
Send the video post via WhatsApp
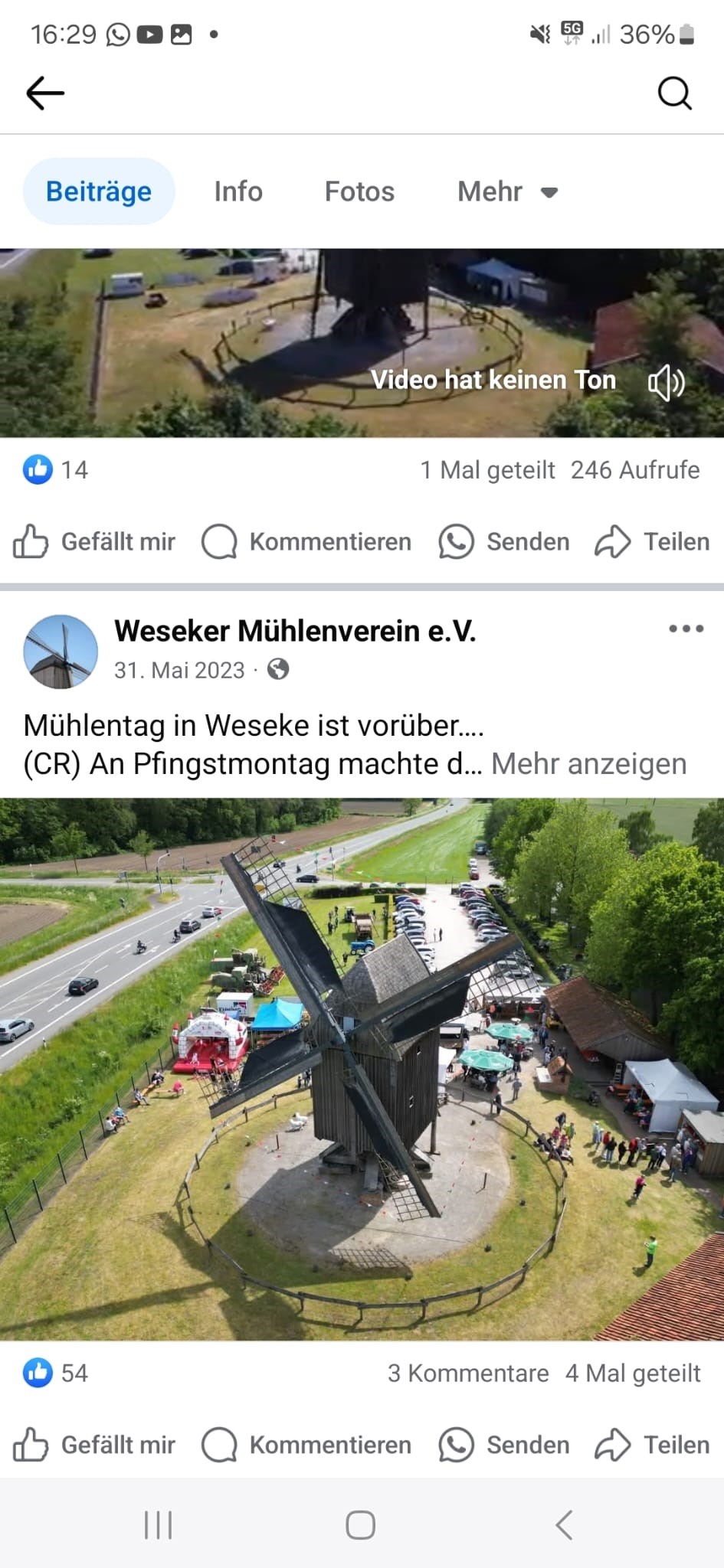pos(504,542)
